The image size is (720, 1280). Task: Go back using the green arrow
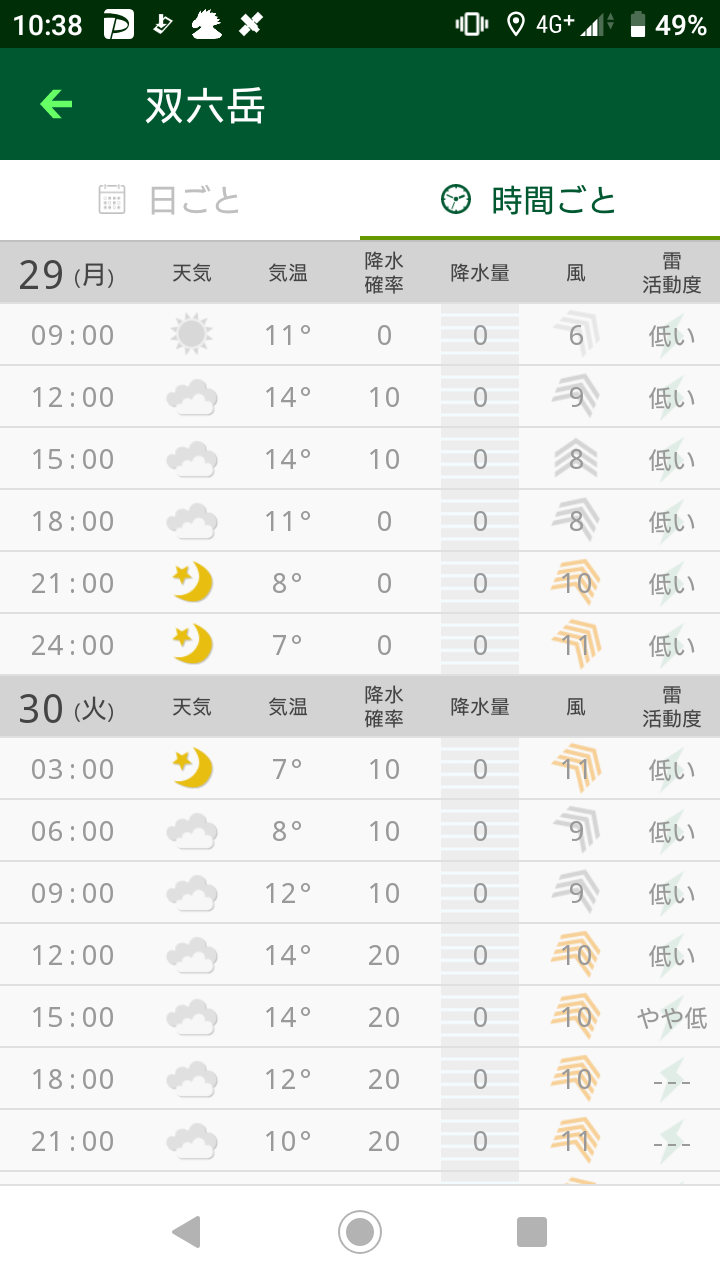(x=56, y=104)
